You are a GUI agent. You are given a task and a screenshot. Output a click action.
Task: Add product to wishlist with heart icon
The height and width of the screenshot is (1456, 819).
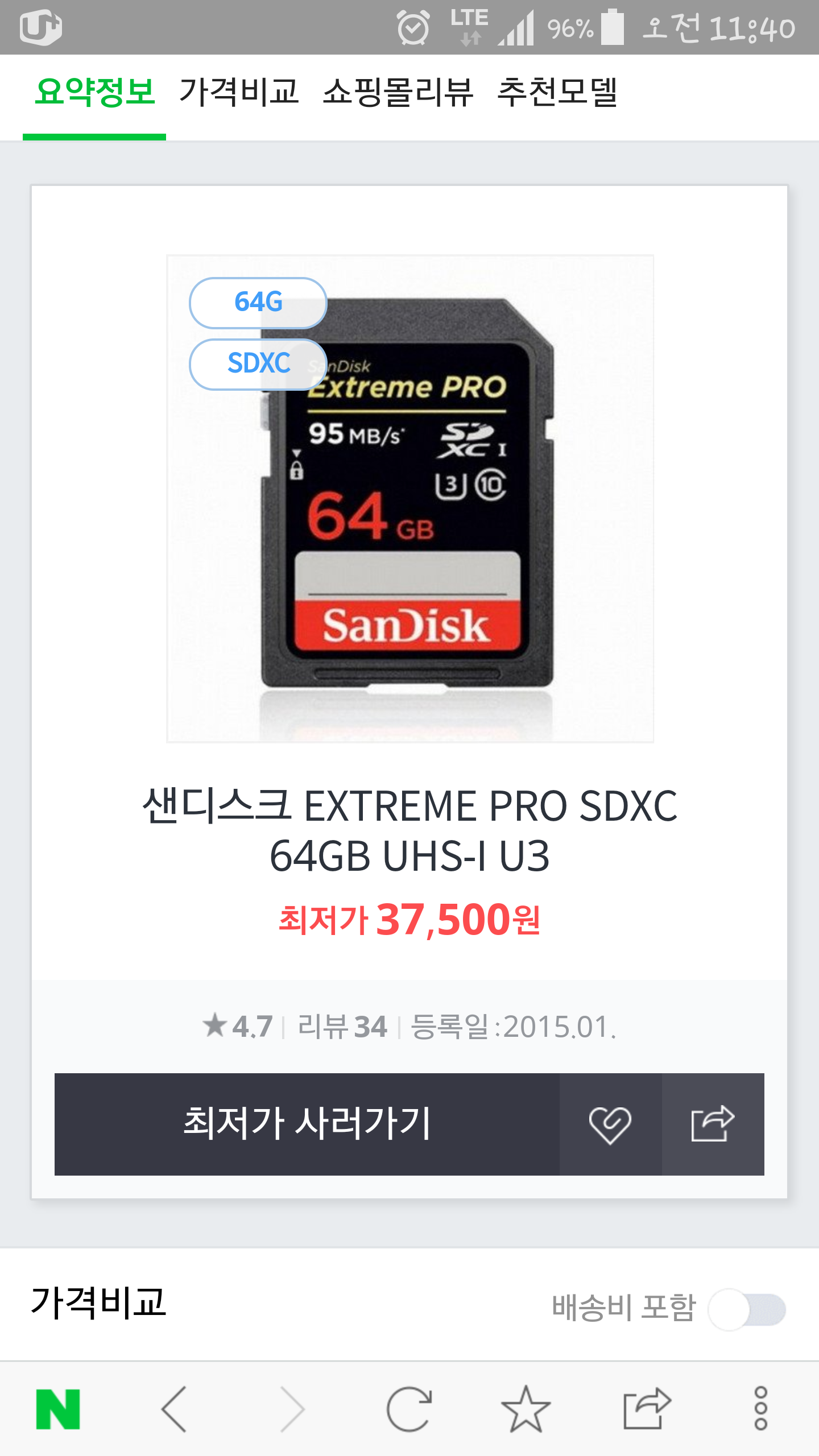click(610, 1124)
